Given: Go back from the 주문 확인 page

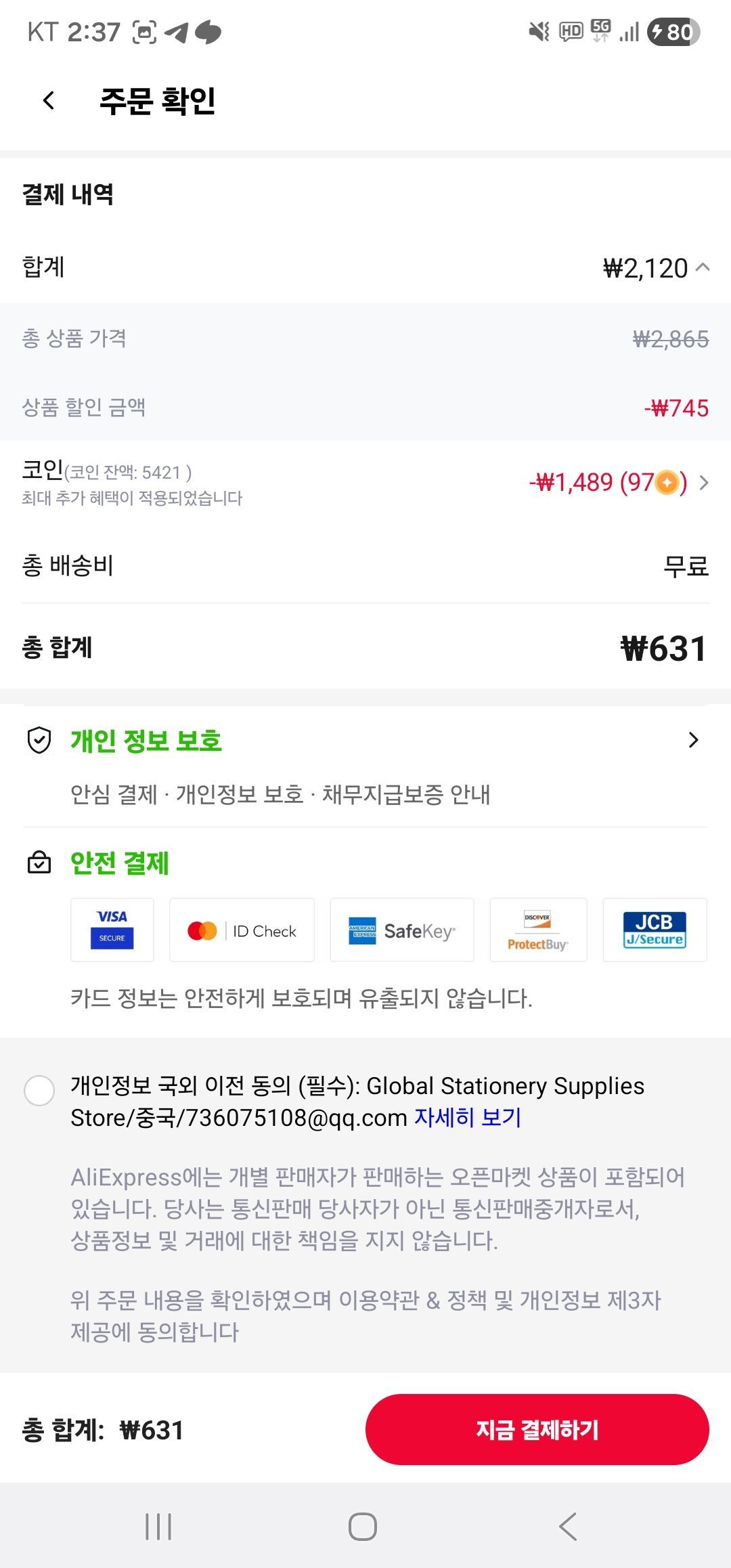Looking at the screenshot, I should pos(49,101).
